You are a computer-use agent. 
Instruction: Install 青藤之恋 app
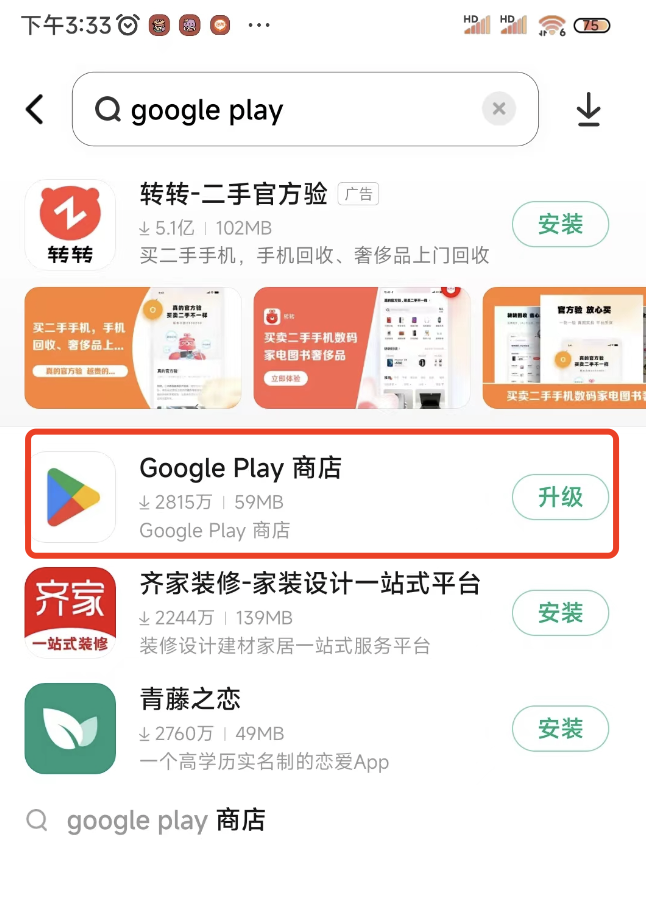[x=560, y=729]
